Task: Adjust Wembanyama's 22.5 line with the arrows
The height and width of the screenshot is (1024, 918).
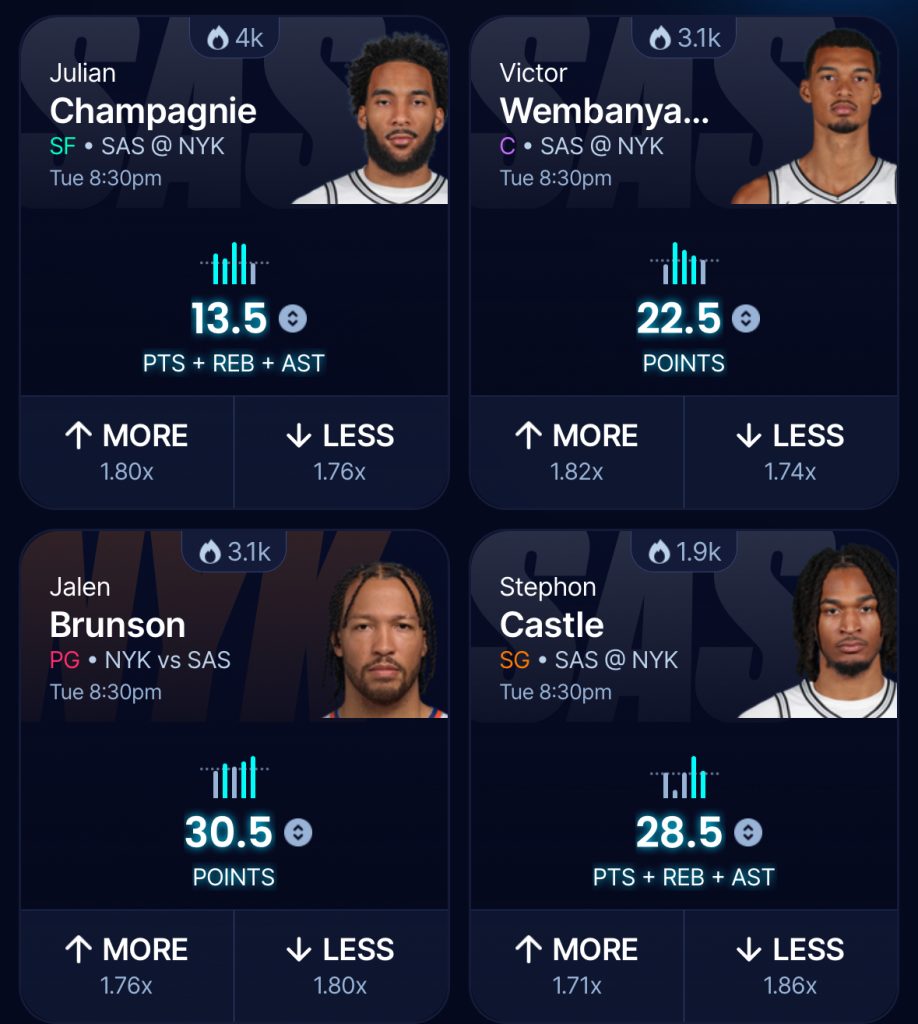Action: coord(746,319)
